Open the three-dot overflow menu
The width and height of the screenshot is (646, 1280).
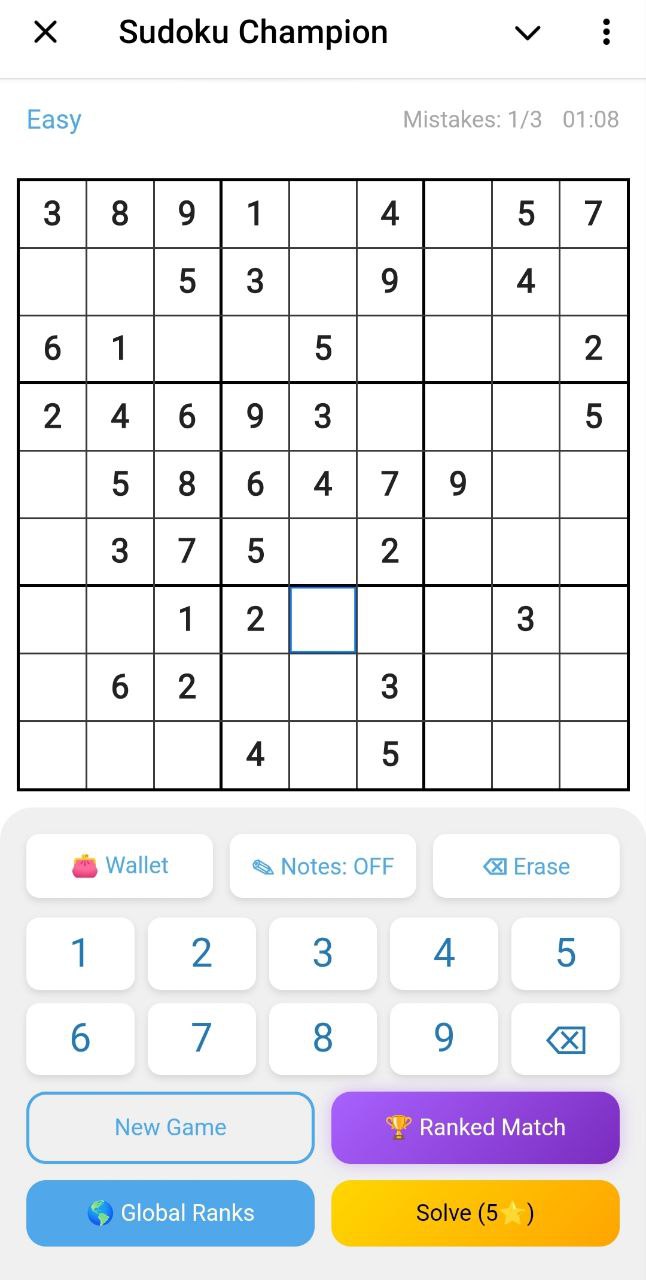606,32
